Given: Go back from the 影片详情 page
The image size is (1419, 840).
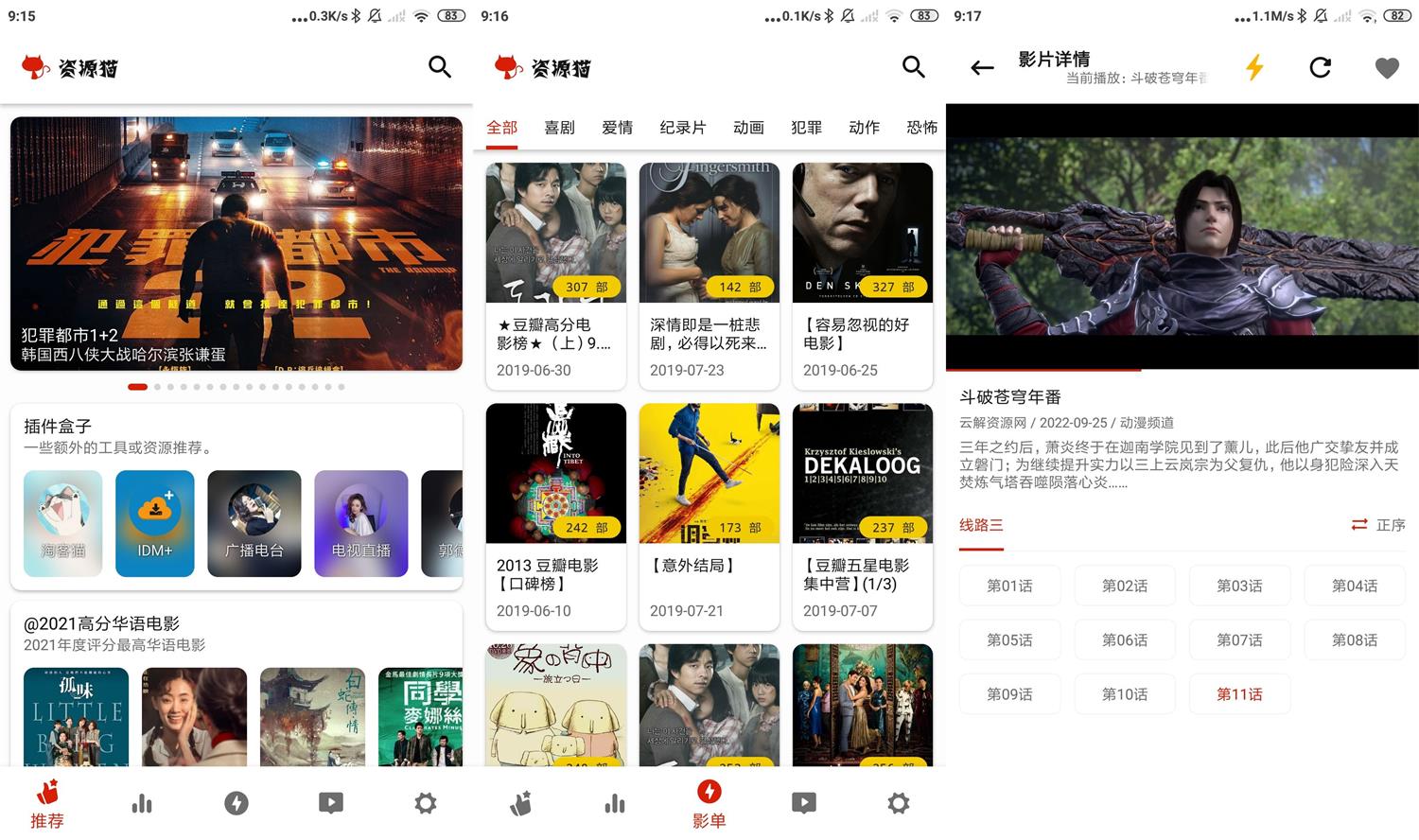Looking at the screenshot, I should 982,68.
